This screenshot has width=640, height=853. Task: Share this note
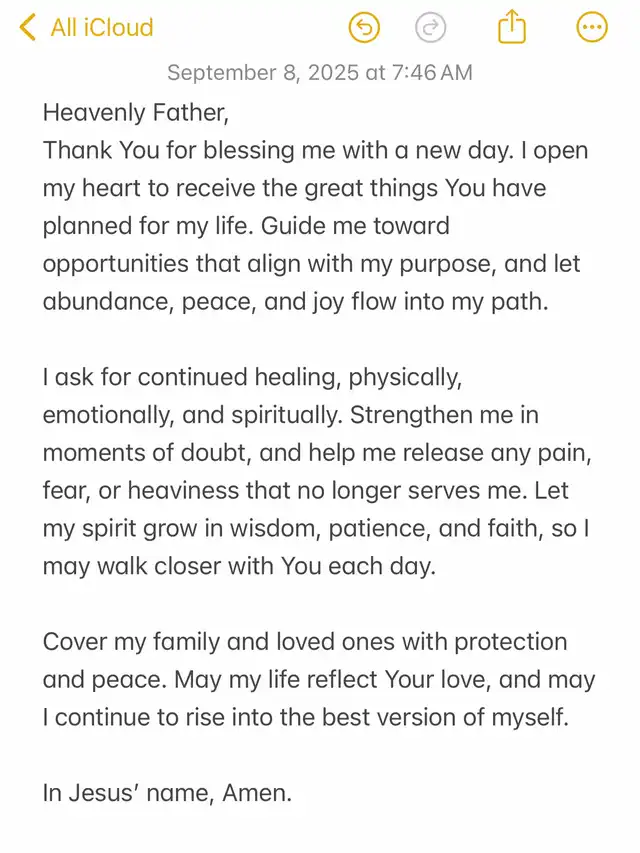[511, 26]
